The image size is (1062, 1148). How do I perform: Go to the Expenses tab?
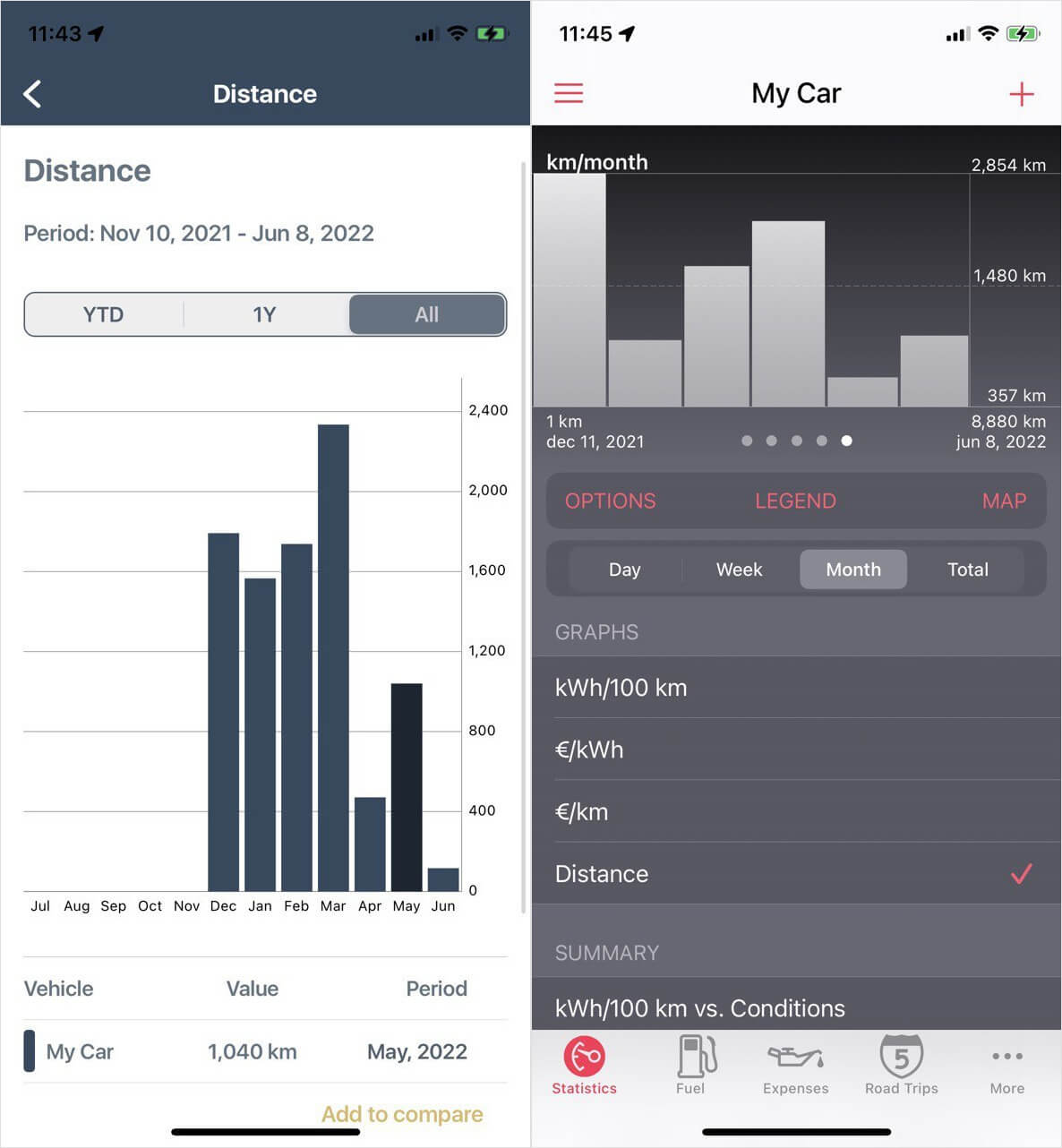795,1066
